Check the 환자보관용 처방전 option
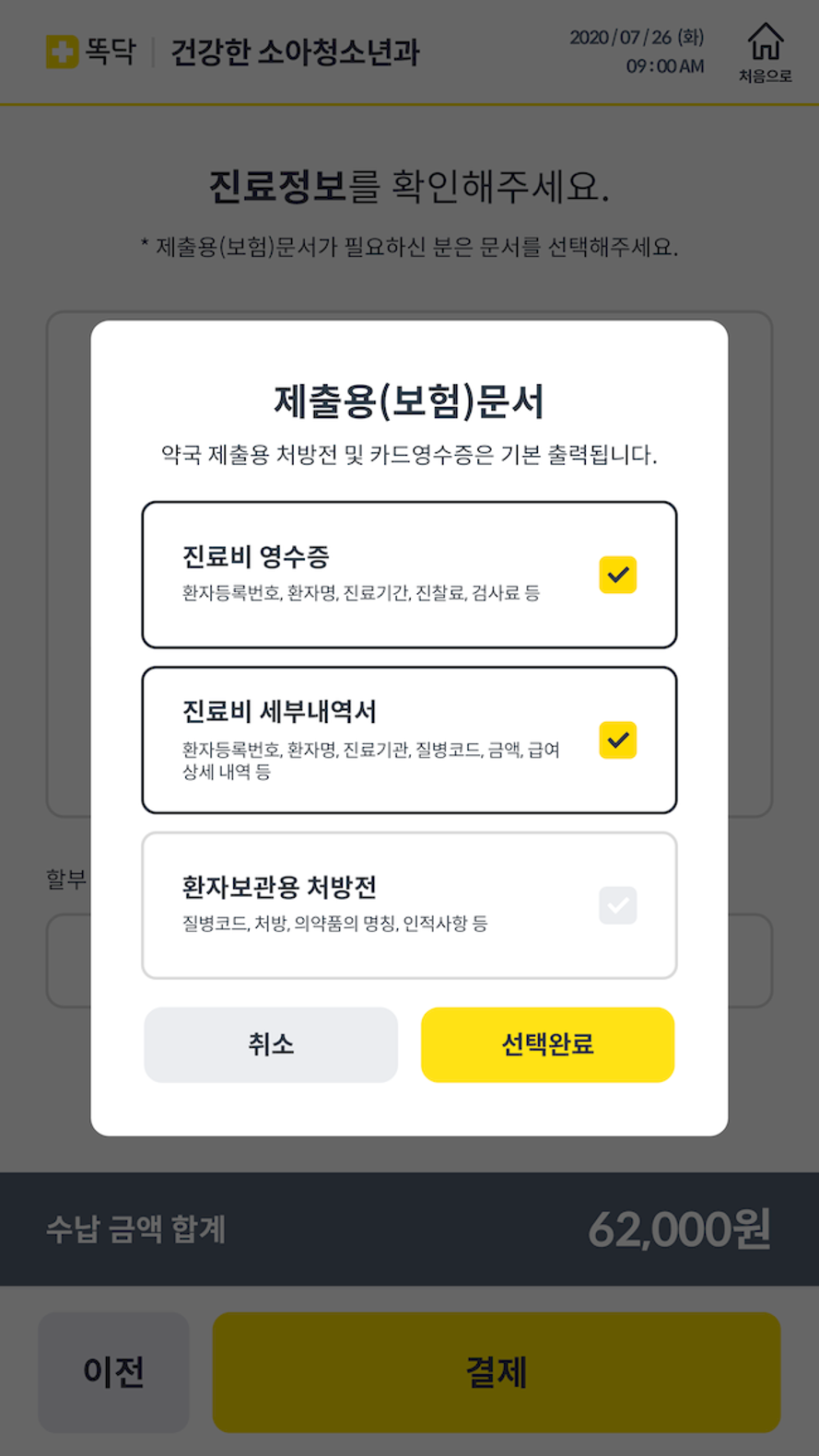The height and width of the screenshot is (1456, 819). click(x=617, y=905)
